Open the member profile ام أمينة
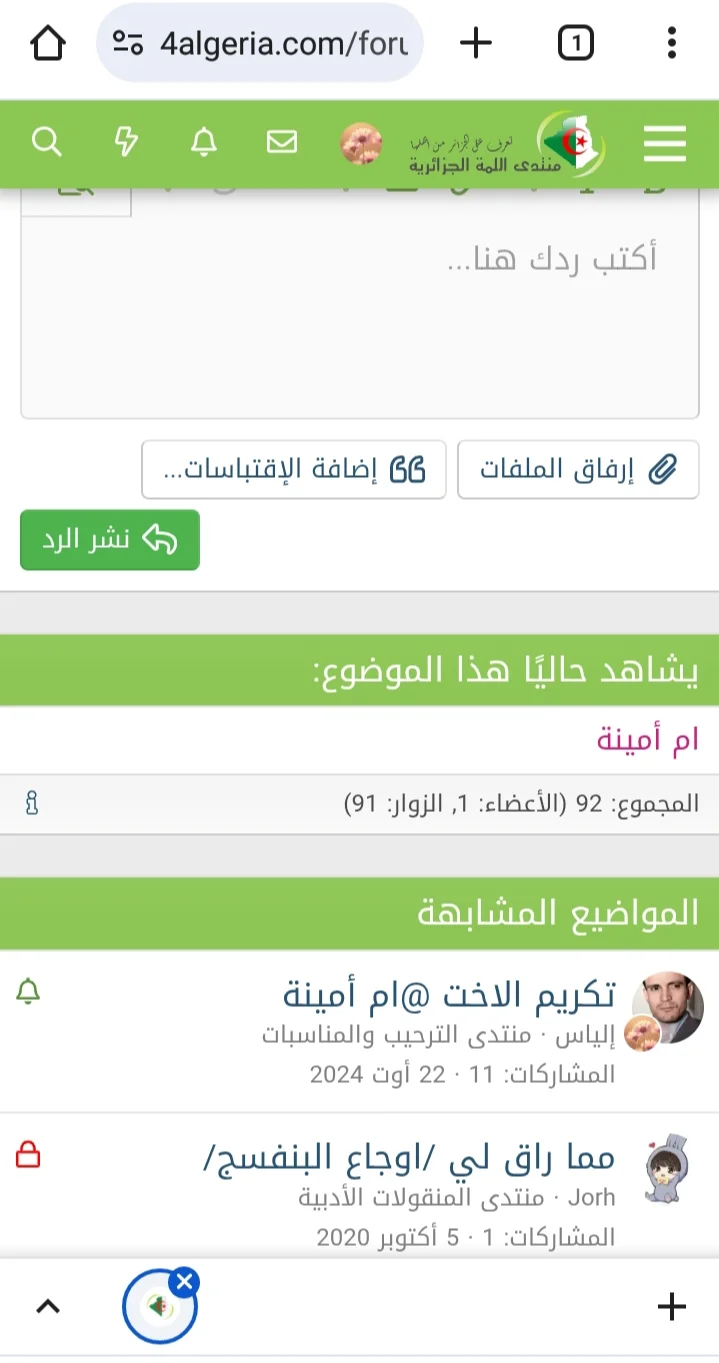Screen dimensions: 719x1363 [x=648, y=741]
